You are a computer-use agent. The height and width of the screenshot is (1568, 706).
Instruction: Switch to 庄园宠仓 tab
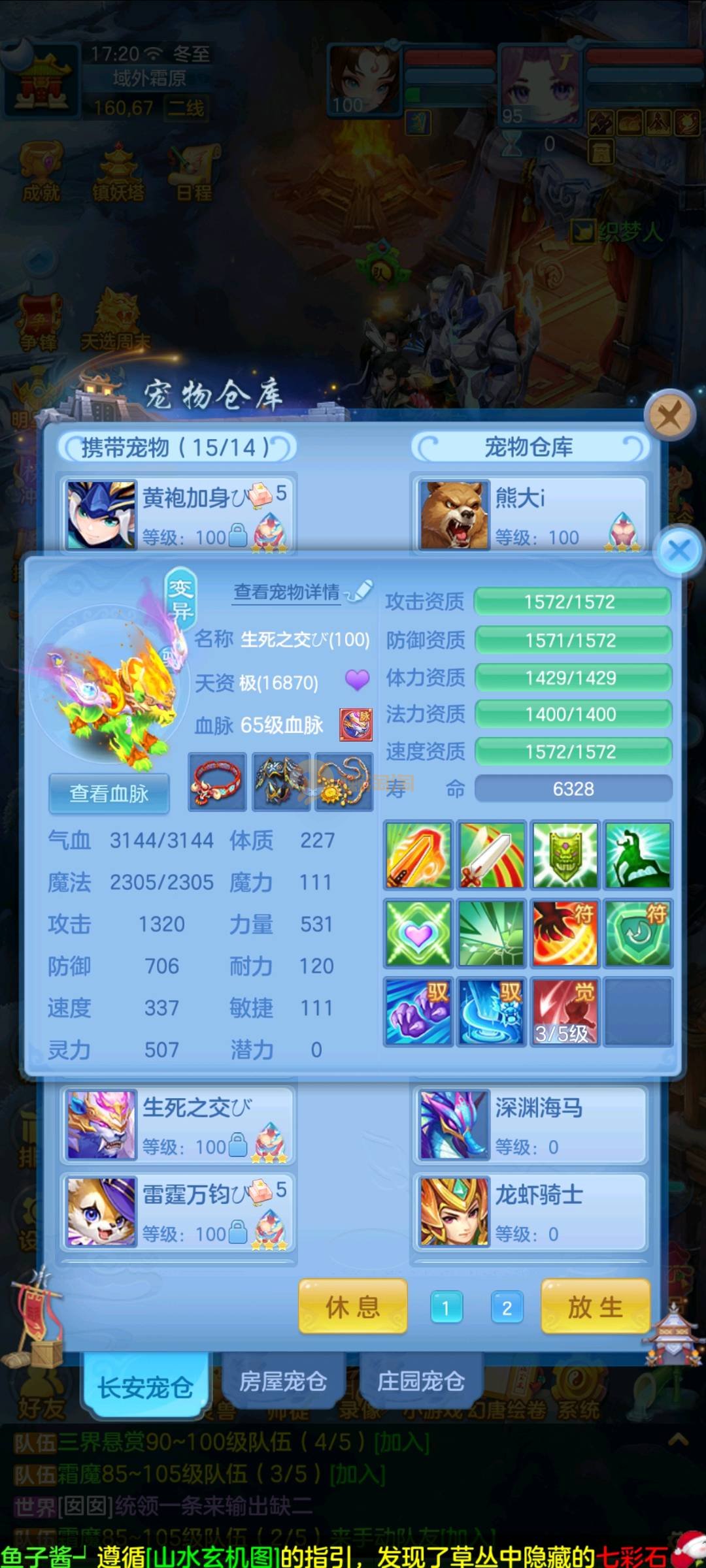(x=421, y=1381)
